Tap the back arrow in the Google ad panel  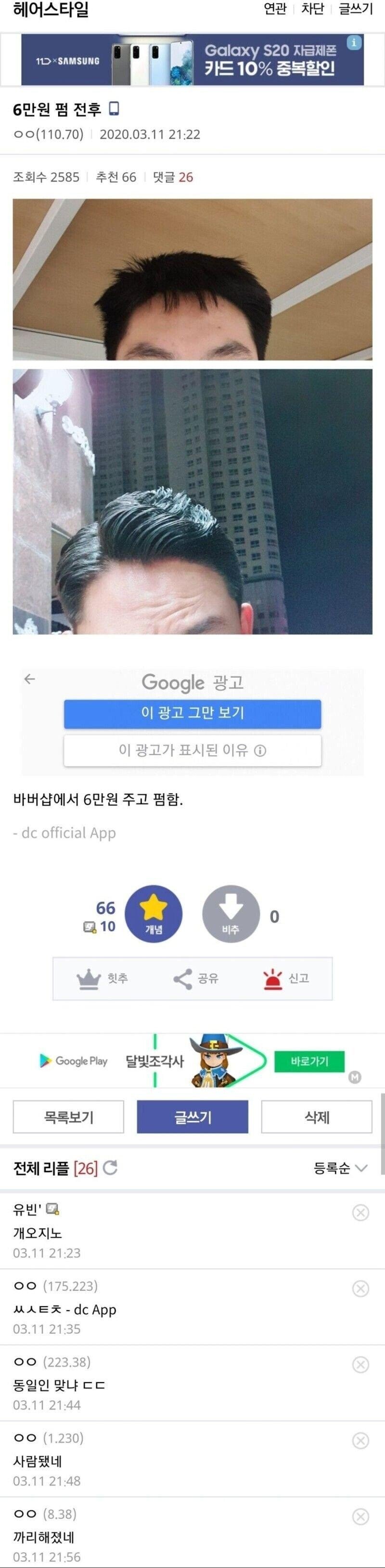click(30, 679)
